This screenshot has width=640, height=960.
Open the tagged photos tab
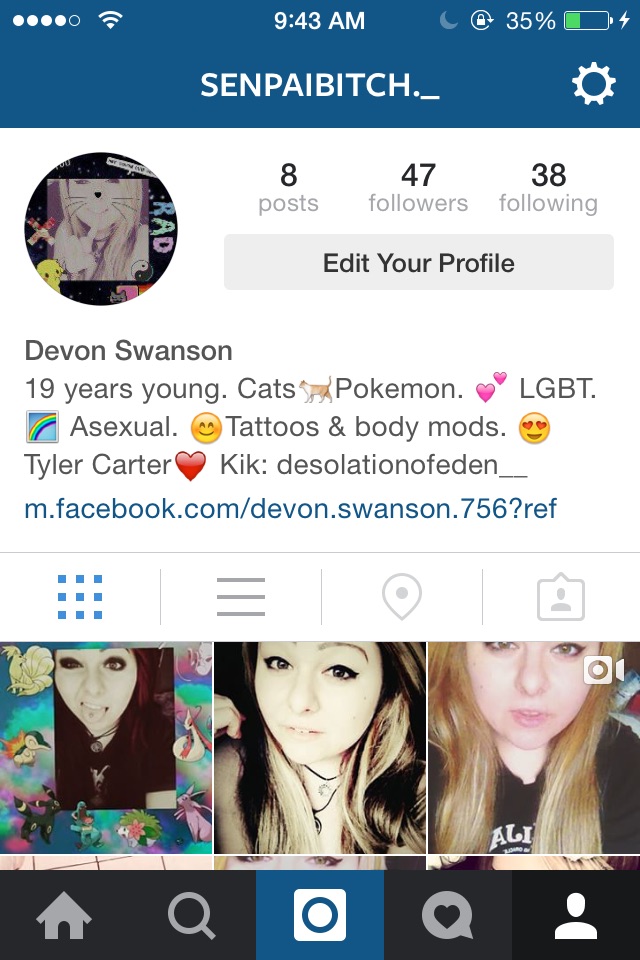point(561,597)
